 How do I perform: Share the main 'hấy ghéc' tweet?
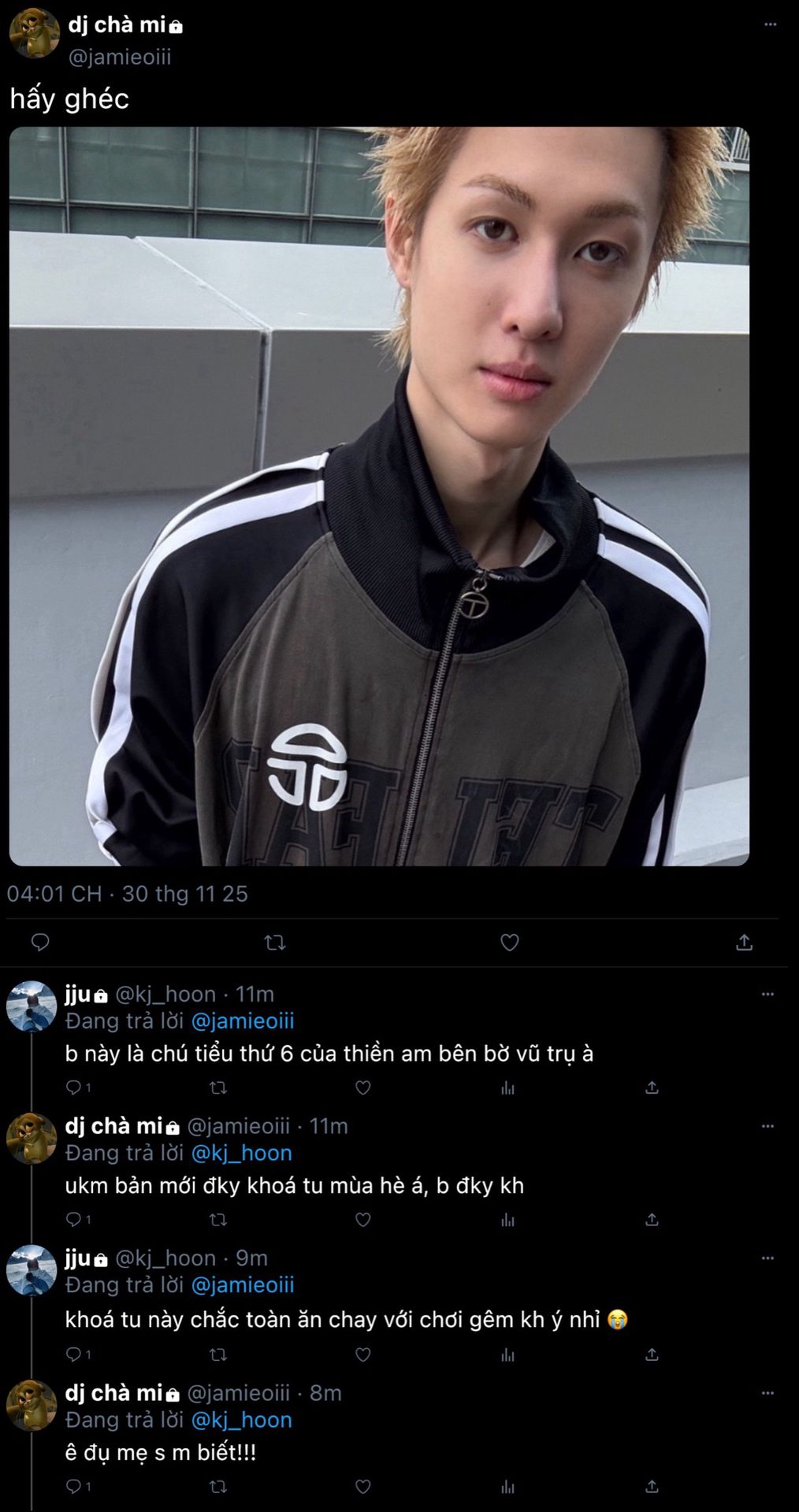click(744, 943)
